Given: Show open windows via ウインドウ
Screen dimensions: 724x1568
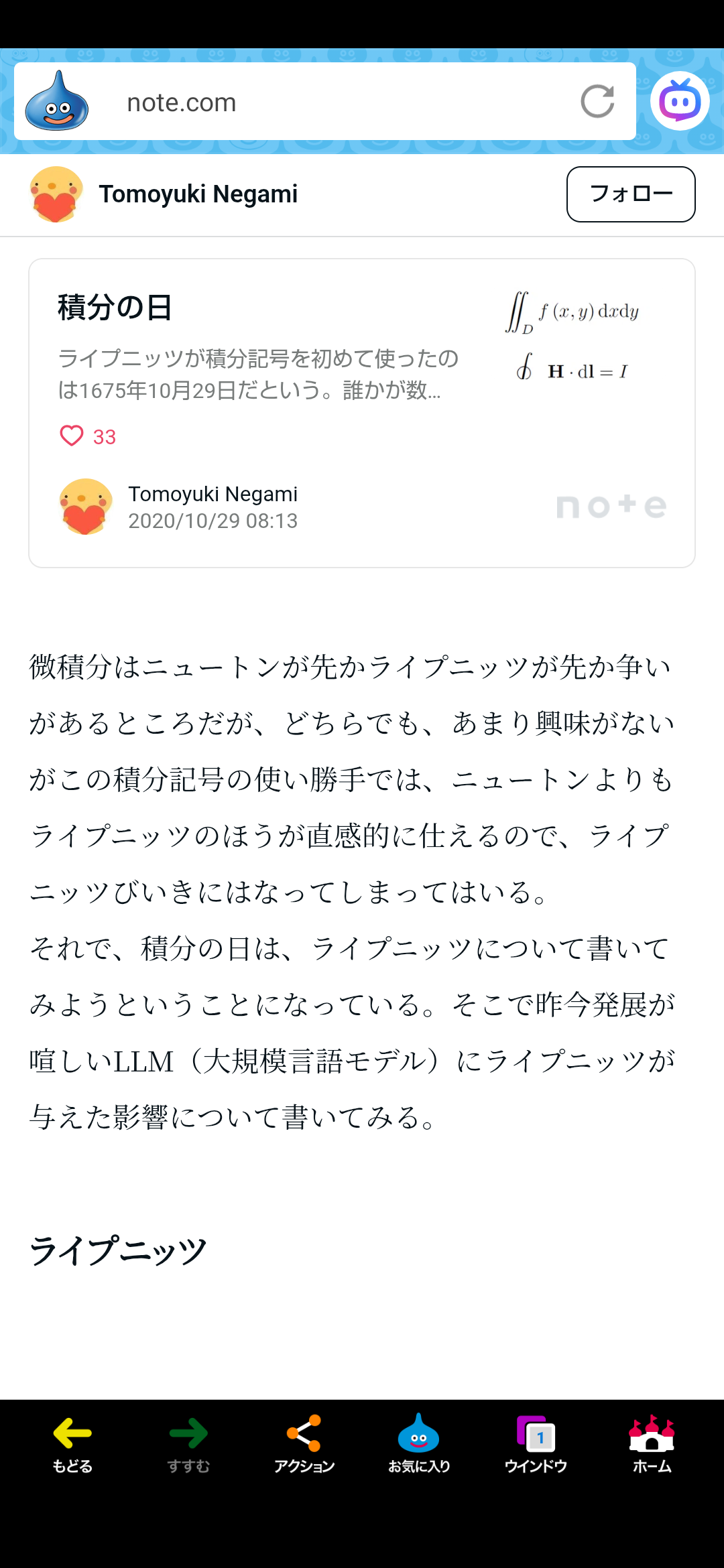Looking at the screenshot, I should pos(536,1445).
